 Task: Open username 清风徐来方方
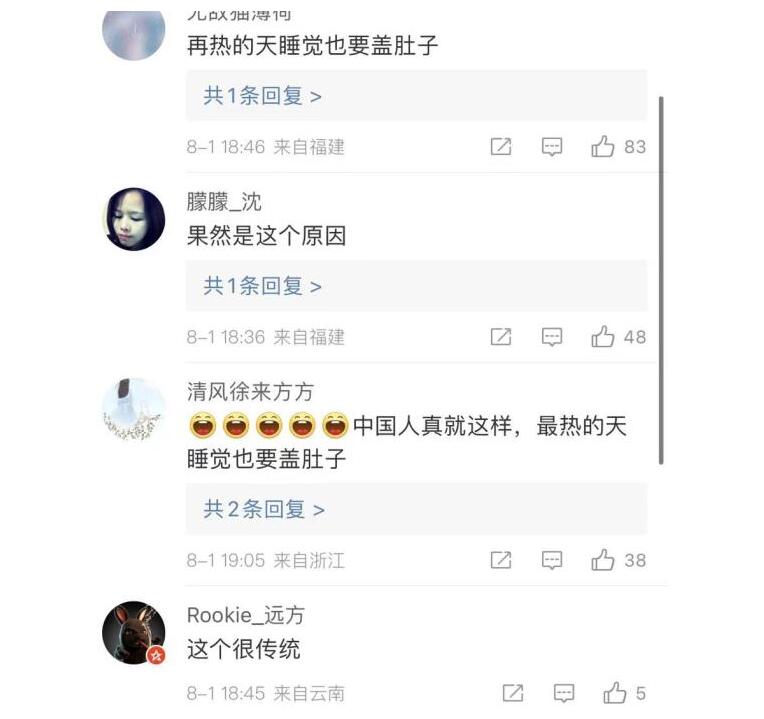click(250, 392)
